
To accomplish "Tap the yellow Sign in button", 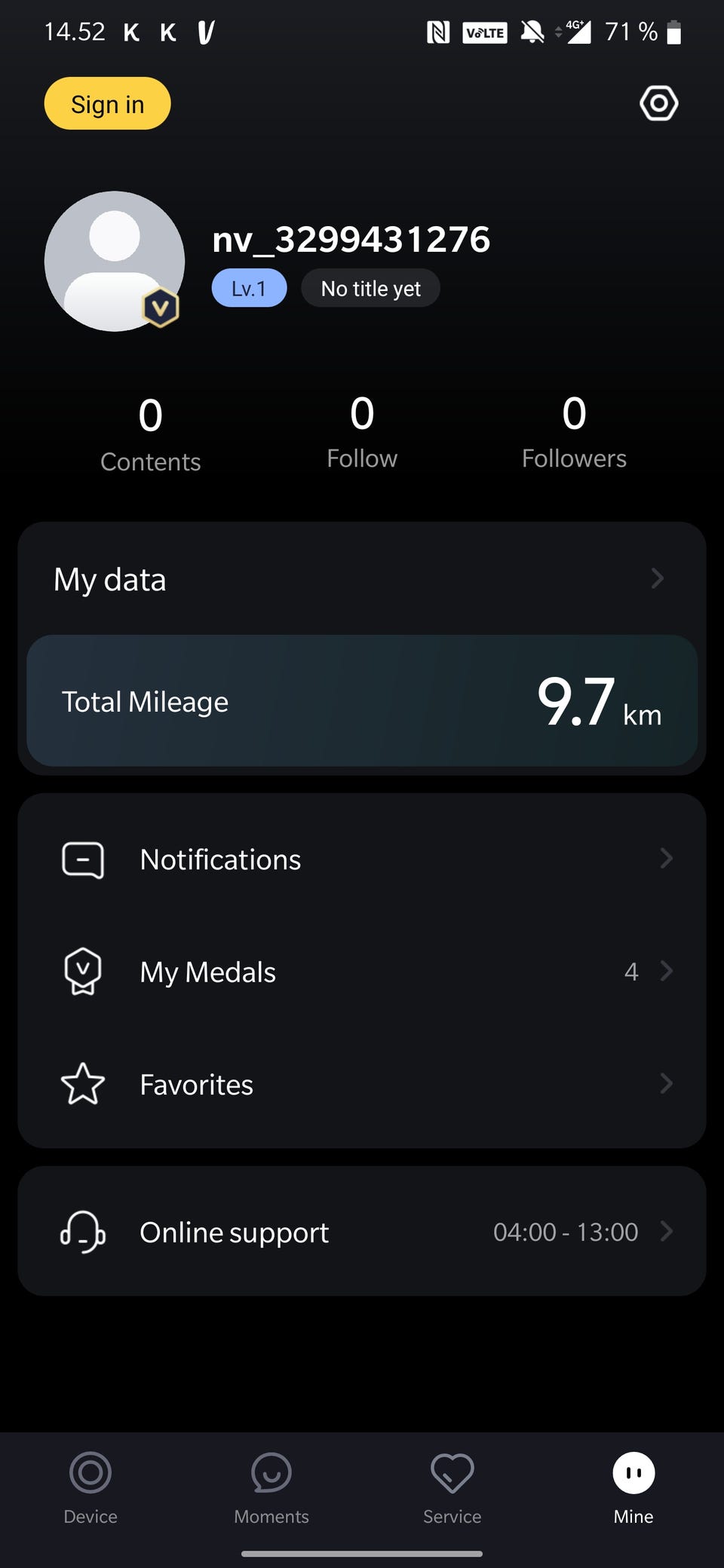I will [107, 104].
